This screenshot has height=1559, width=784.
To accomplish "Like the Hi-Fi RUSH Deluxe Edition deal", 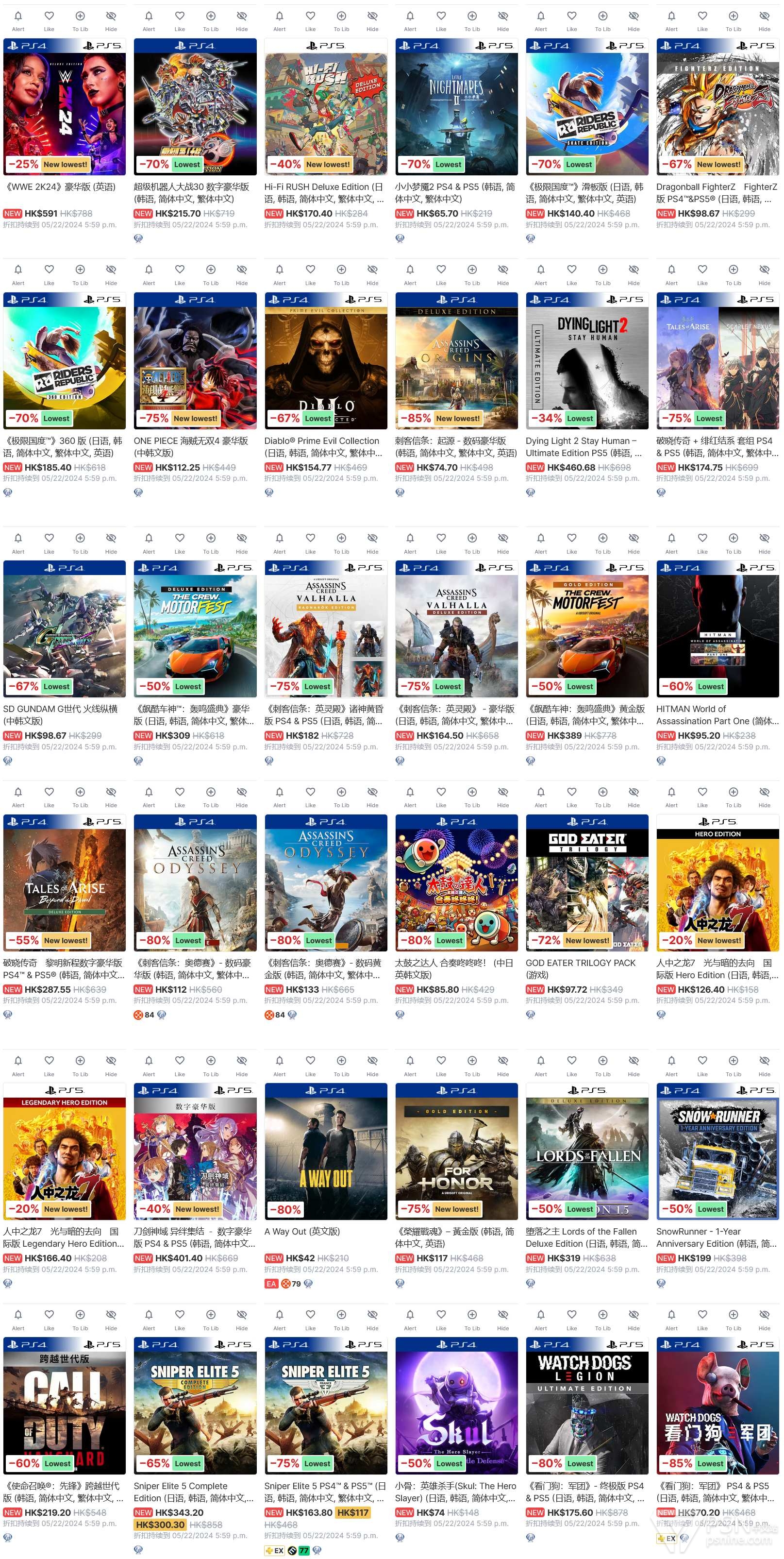I will coord(310,20).
